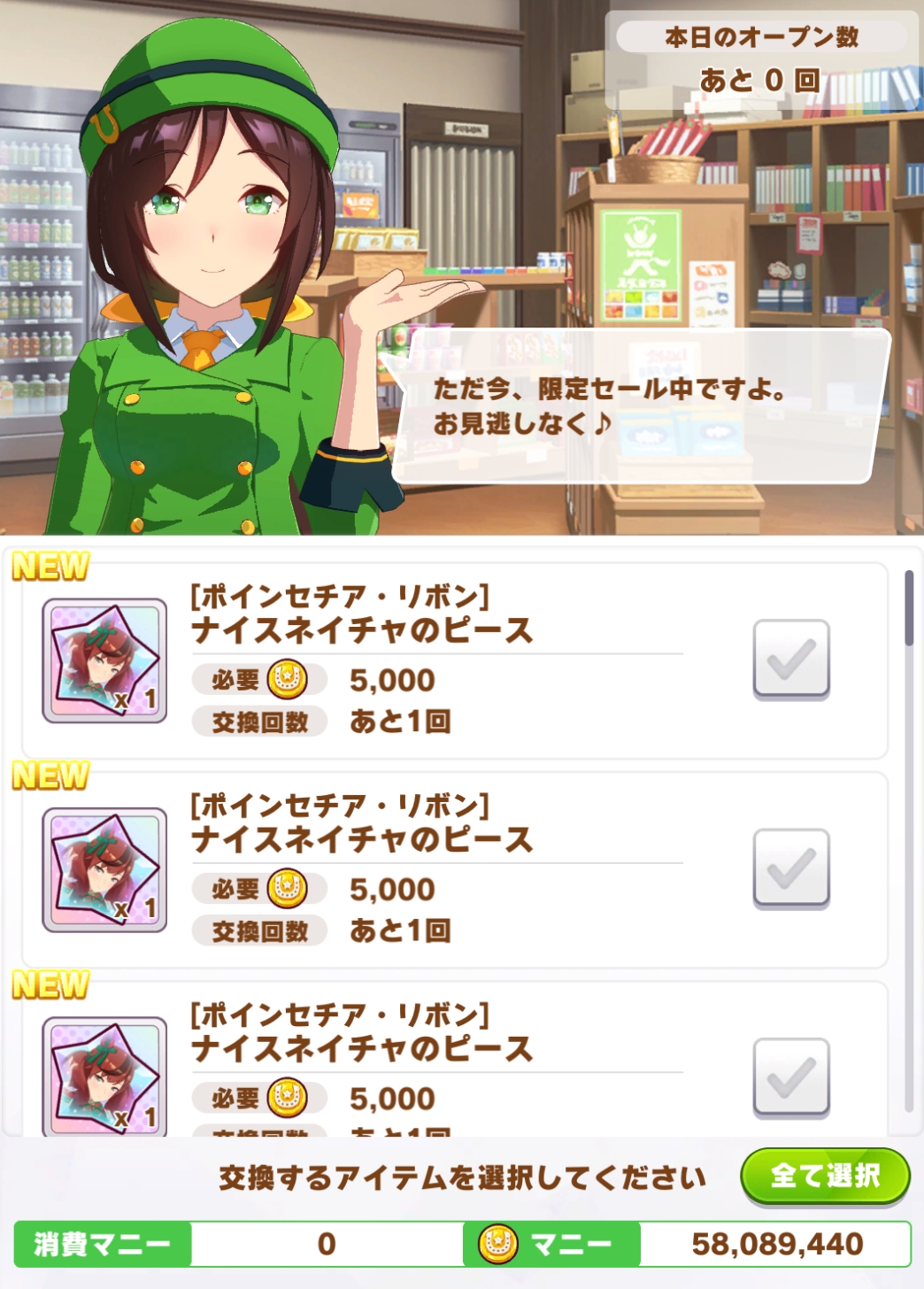This screenshot has height=1289, width=924.
Task: Check the third ナイスネイチャのピース item checkbox
Action: click(x=790, y=1077)
